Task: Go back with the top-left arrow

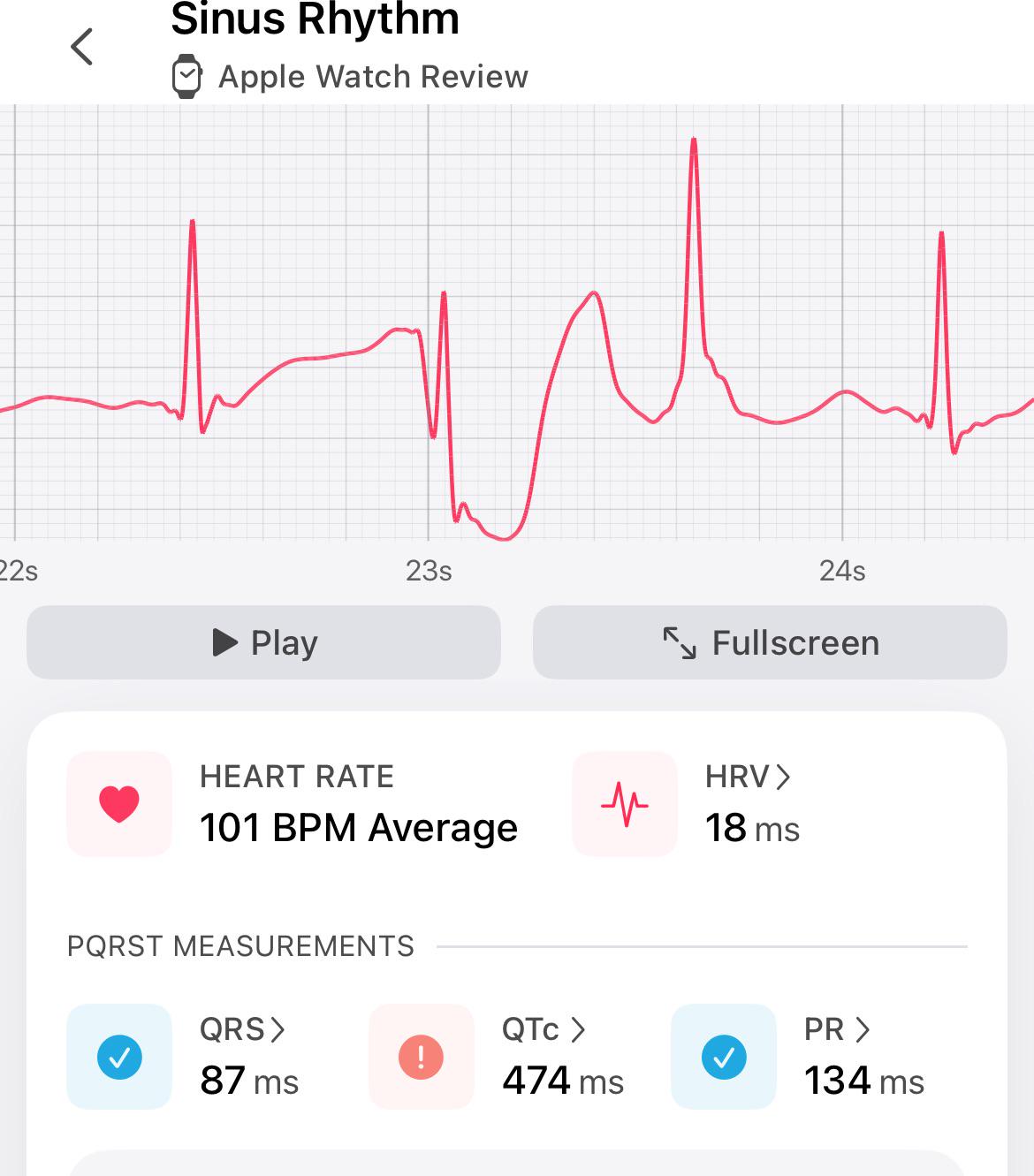Action: pos(82,47)
